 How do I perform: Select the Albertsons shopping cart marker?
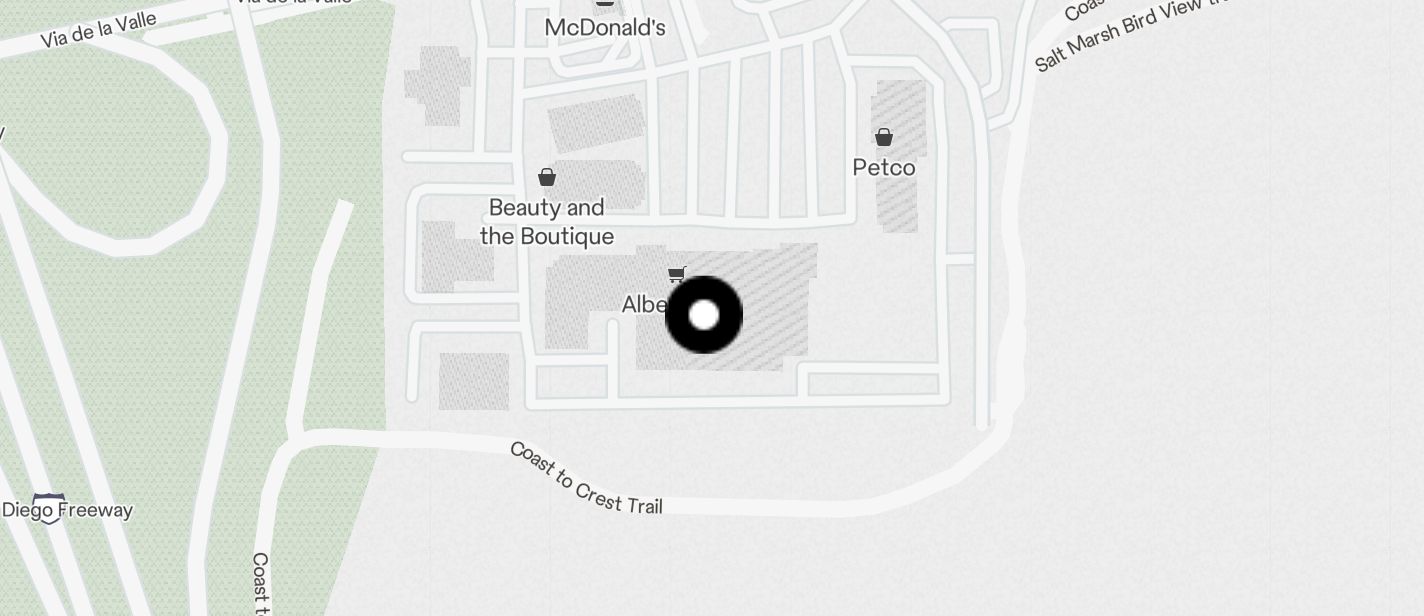[677, 274]
